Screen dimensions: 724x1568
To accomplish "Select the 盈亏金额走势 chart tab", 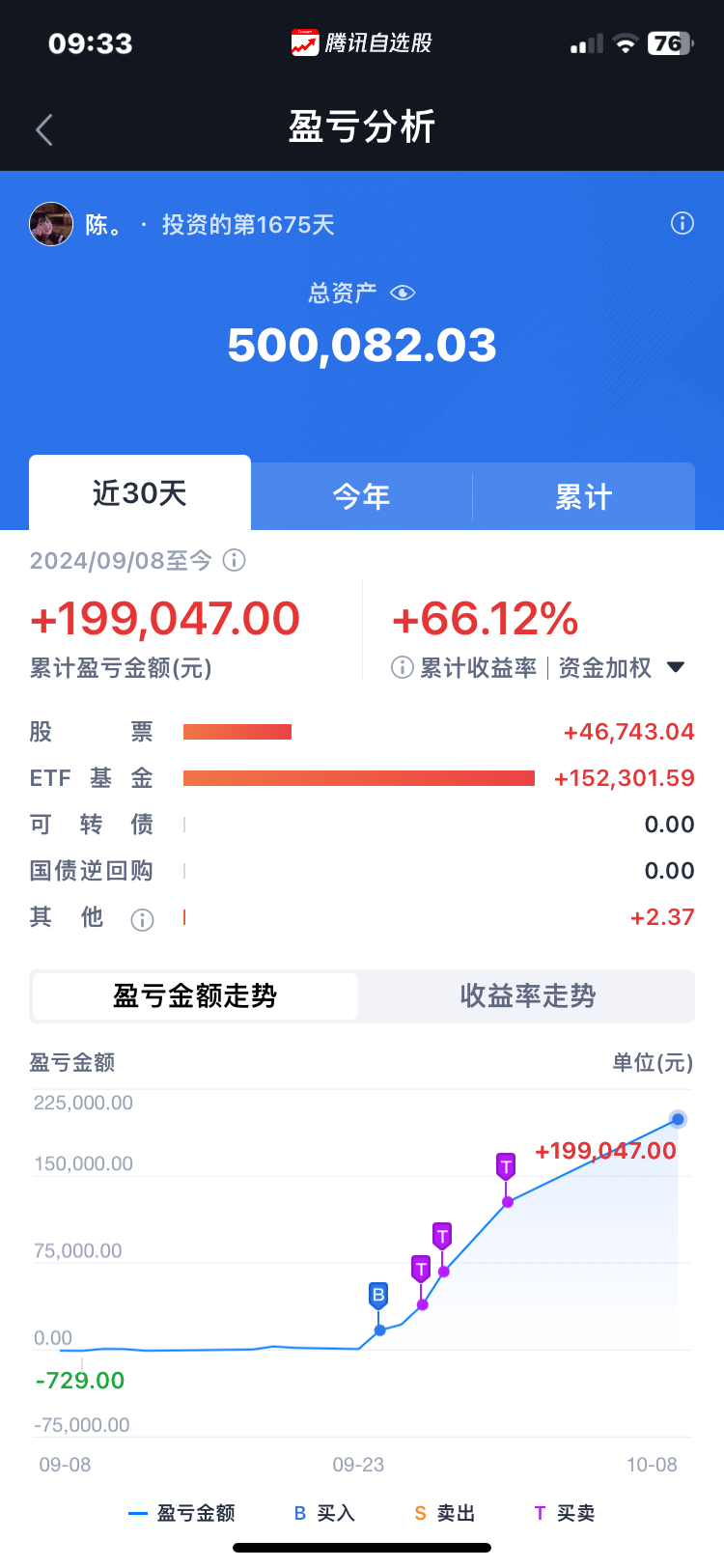I will tap(195, 995).
